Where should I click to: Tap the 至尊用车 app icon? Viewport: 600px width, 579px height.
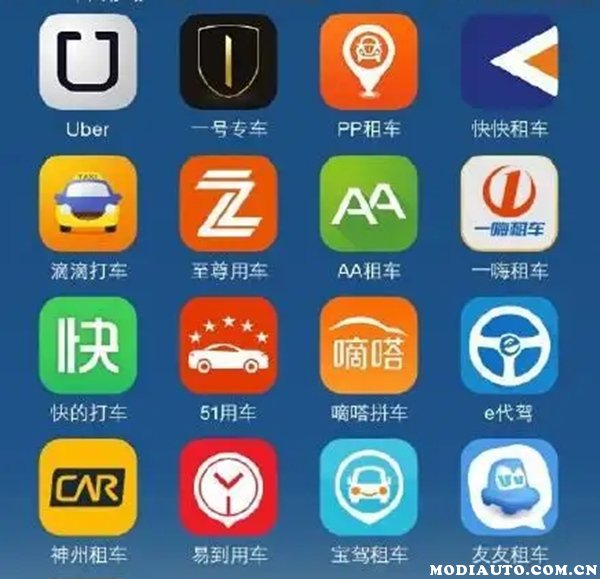pos(228,203)
